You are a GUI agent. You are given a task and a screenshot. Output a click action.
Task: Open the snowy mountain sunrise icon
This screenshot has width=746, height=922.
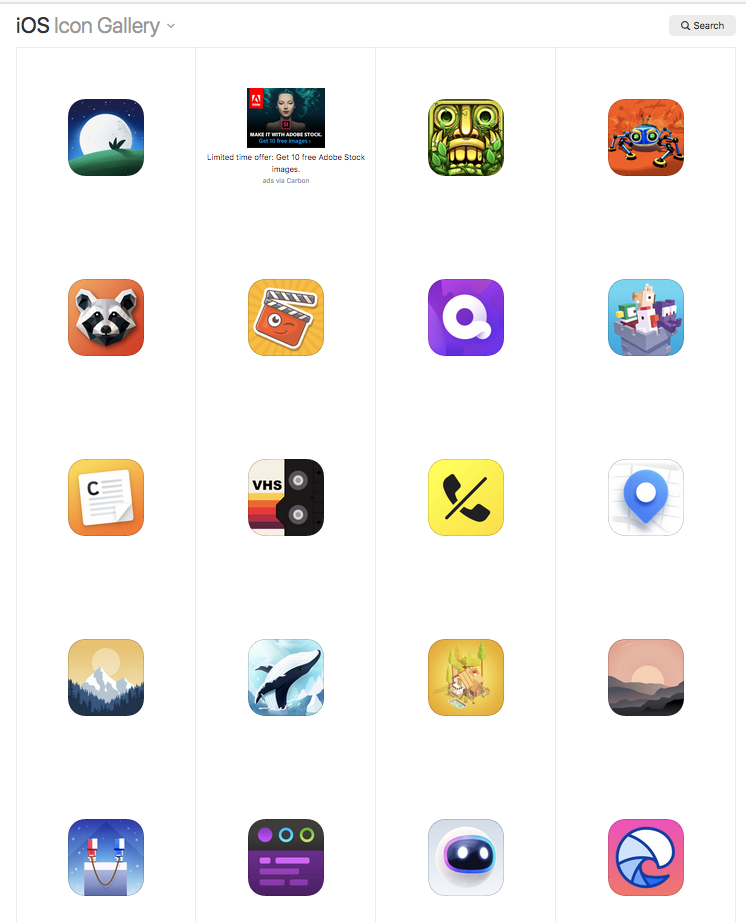tap(106, 677)
